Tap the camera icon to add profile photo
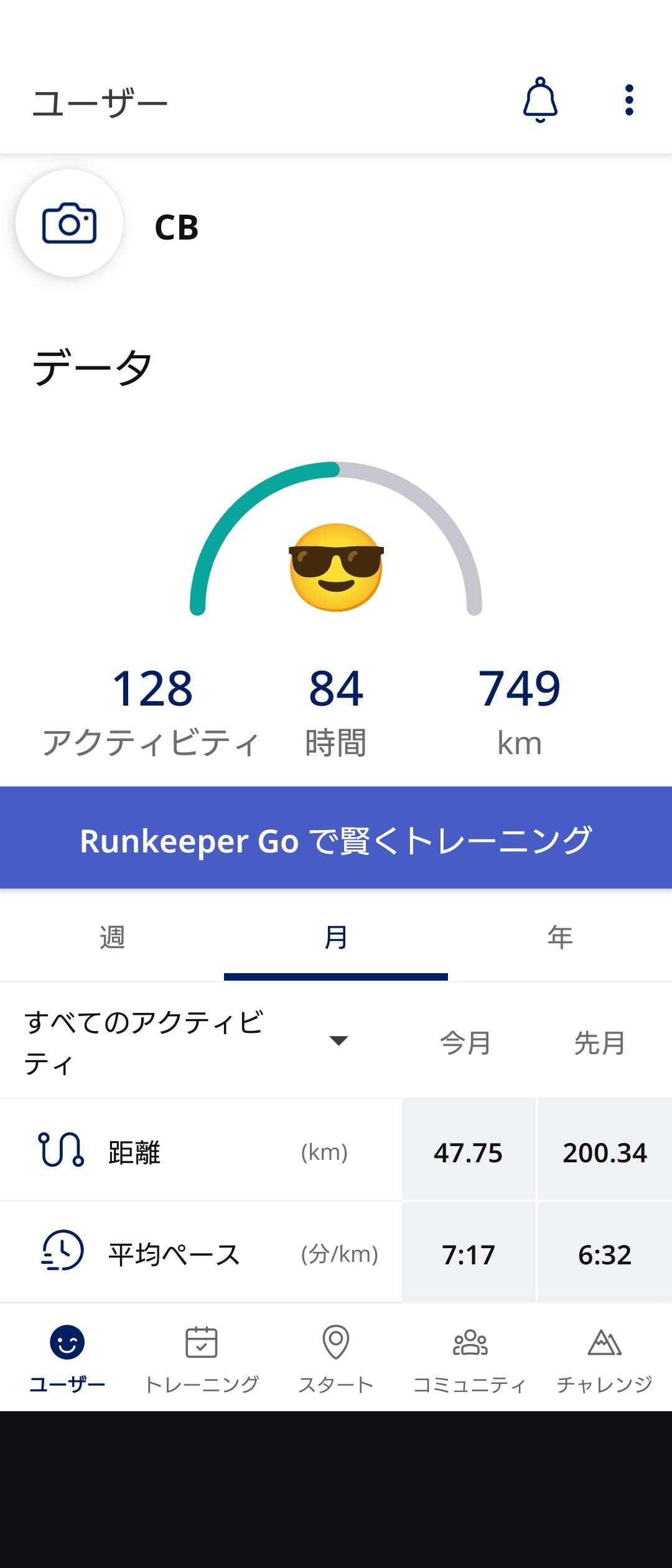This screenshot has height=1568, width=672. pyautogui.click(x=69, y=223)
